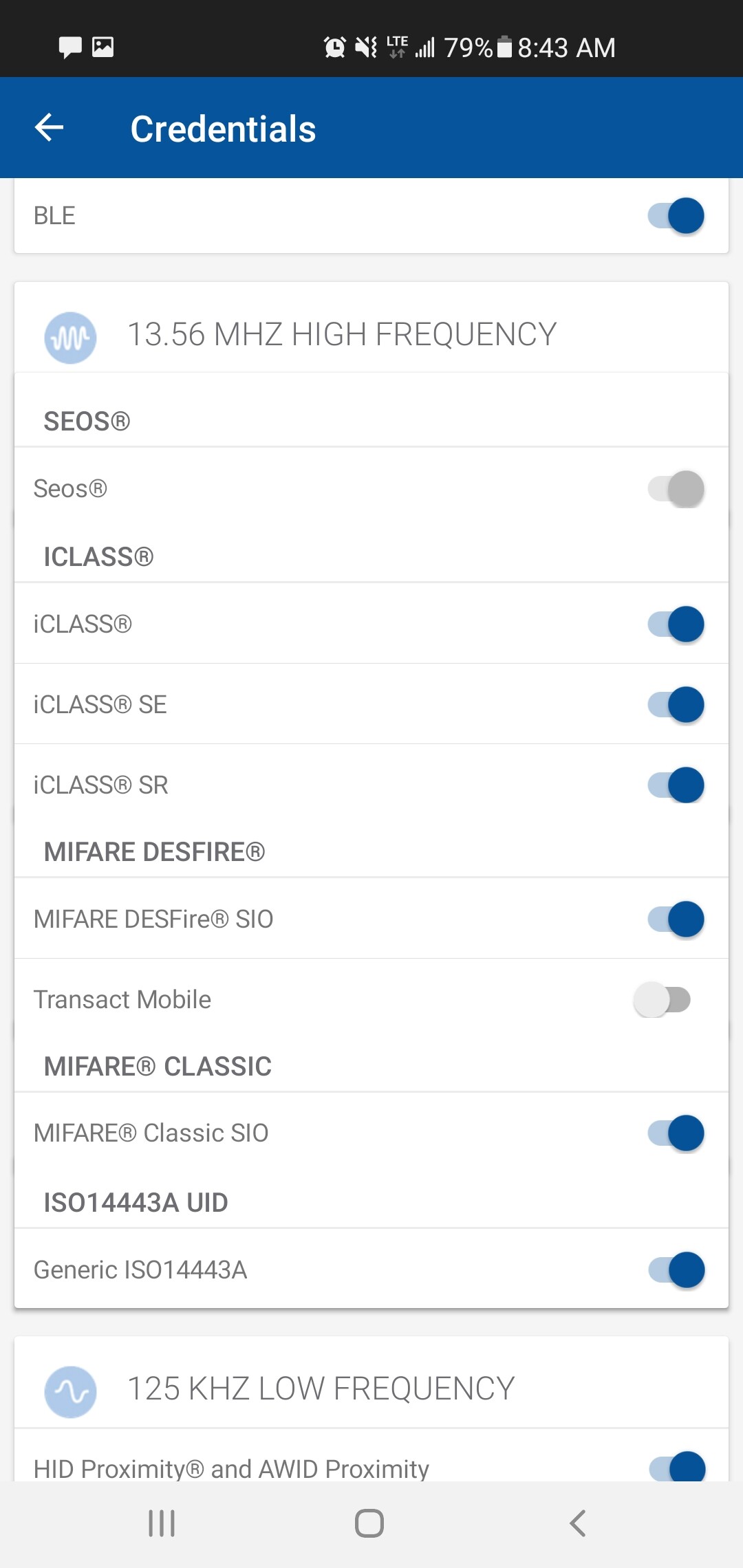Enable Transact Mobile
The width and height of the screenshot is (743, 1568).
click(662, 1000)
